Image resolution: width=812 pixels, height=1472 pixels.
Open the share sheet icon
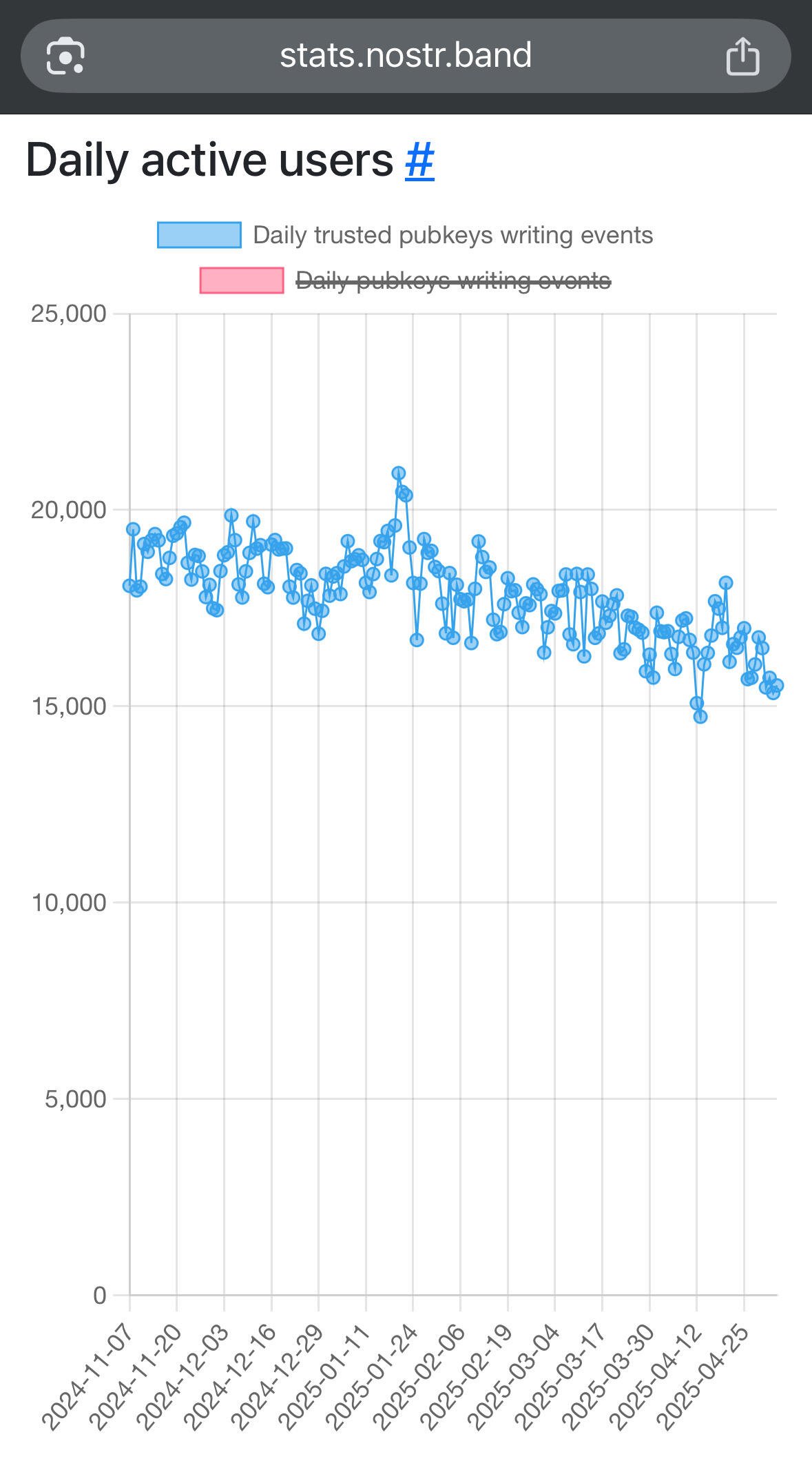742,56
